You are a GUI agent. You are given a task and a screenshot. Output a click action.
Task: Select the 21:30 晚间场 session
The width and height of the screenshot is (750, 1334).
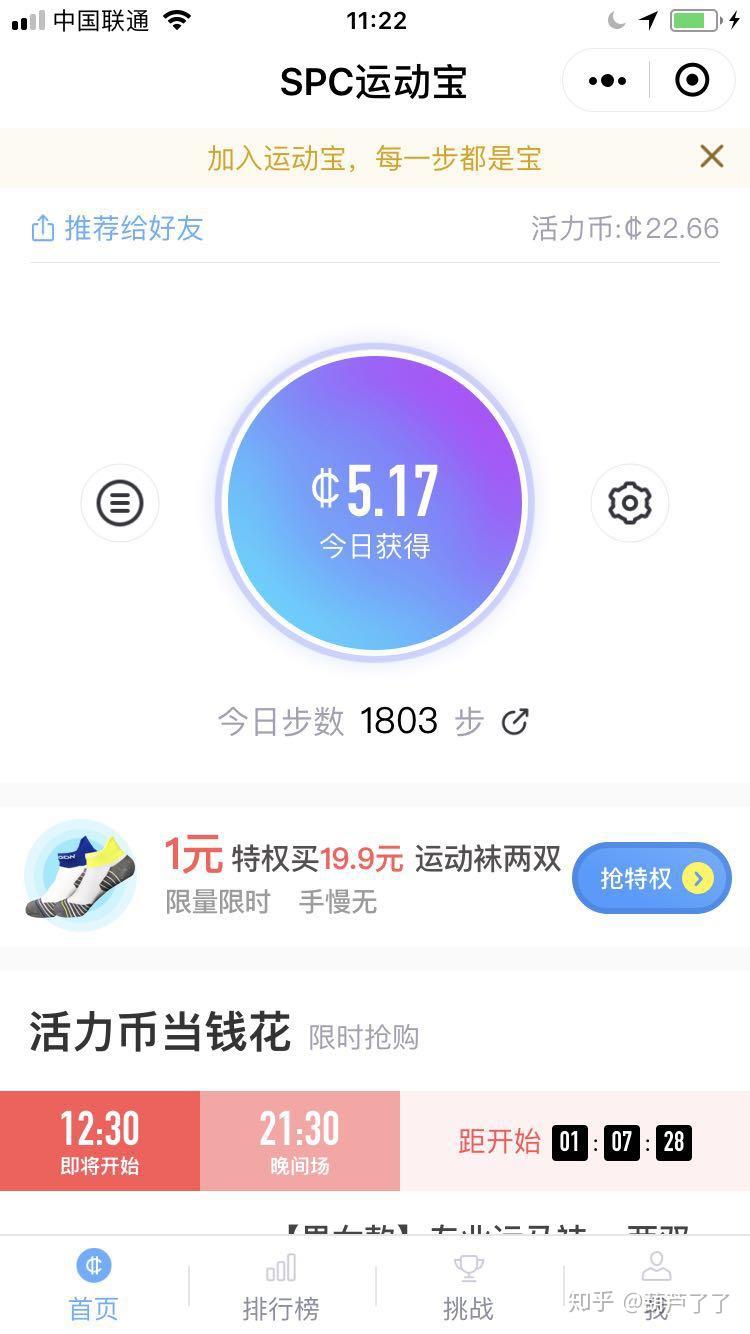point(300,1141)
